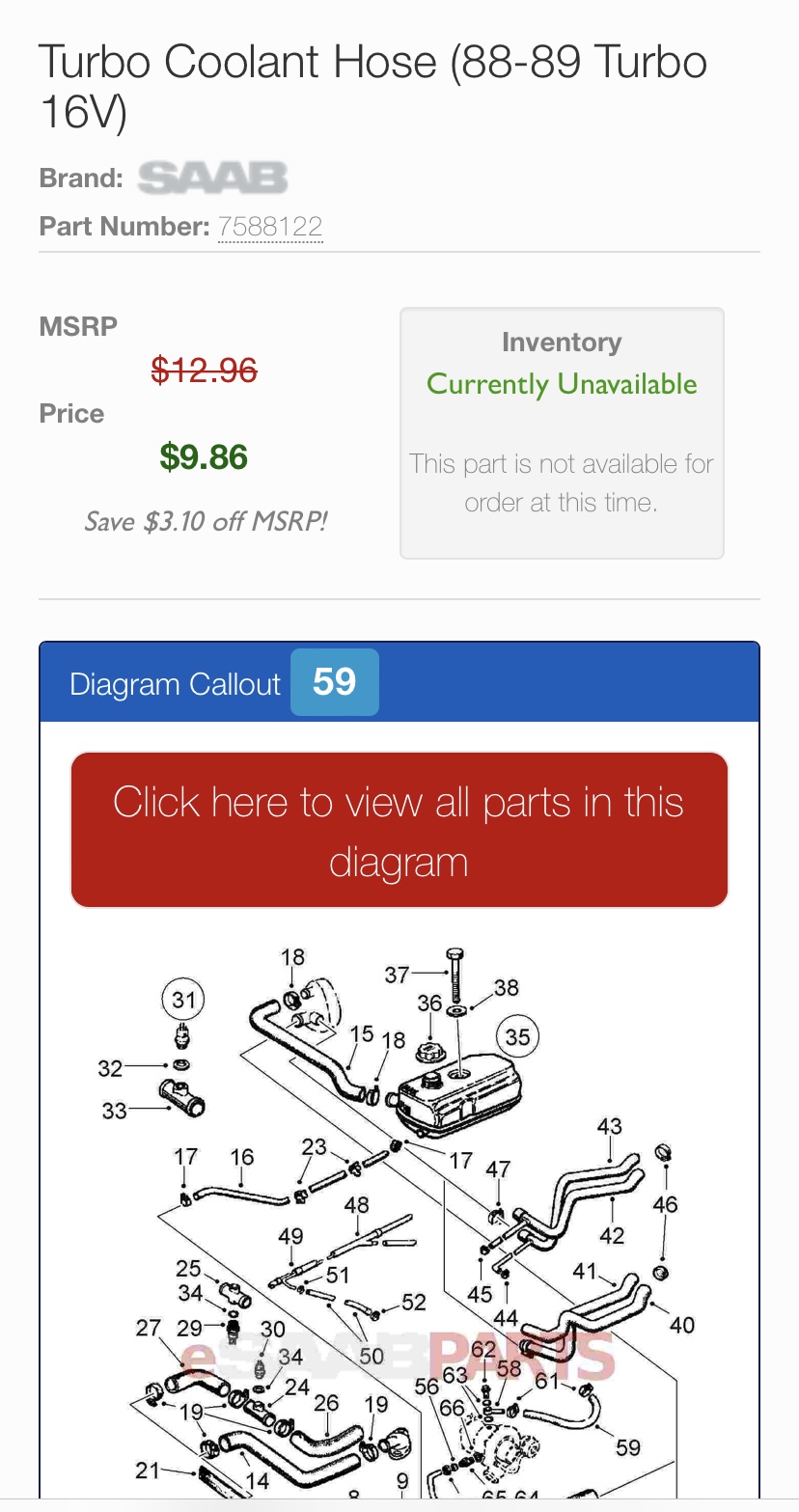Tap the underlined part number 7588122
The width and height of the screenshot is (799, 1512).
(x=270, y=227)
